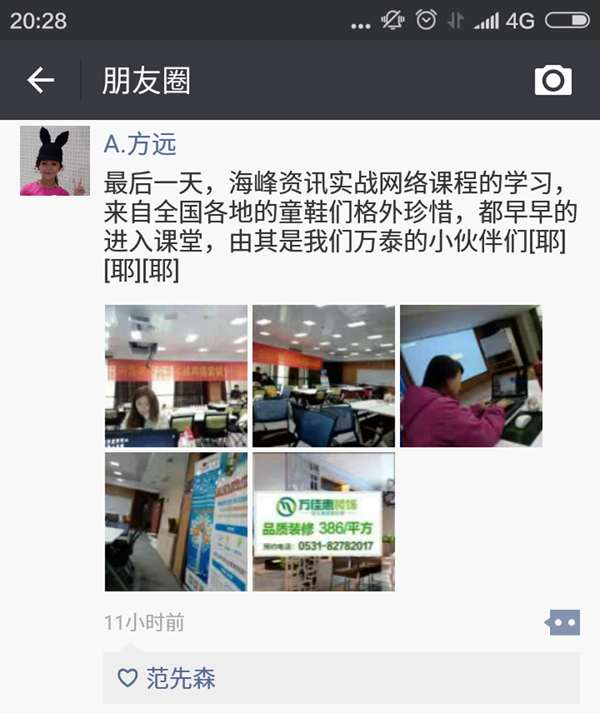The image size is (600, 713).
Task: Open the like and comment bubble
Action: pos(562,623)
